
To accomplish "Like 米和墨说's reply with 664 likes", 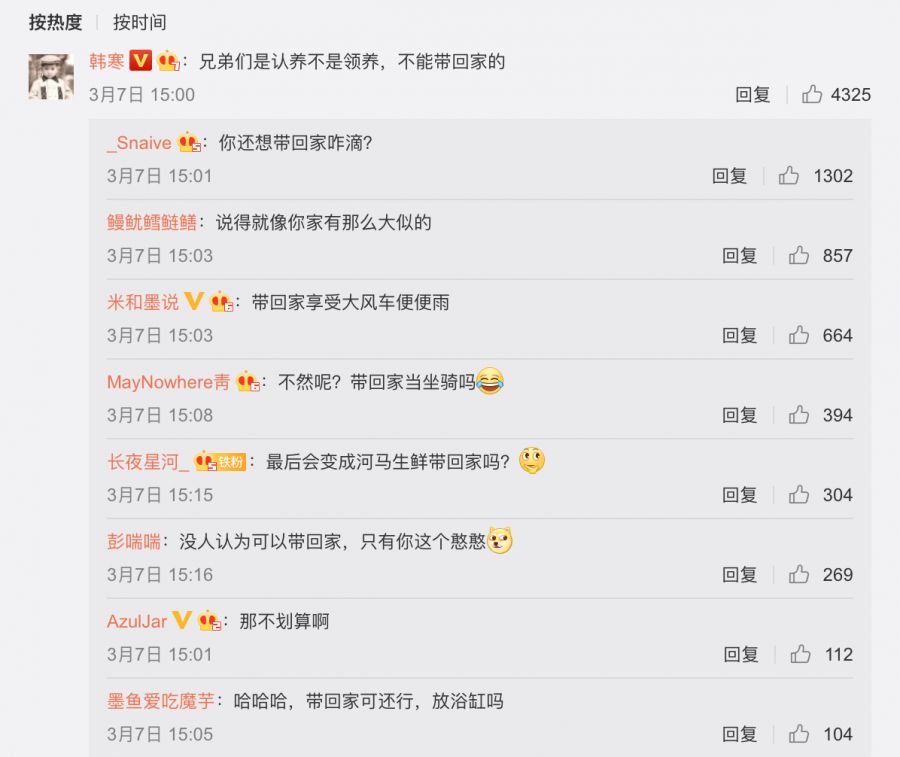I will coord(799,336).
